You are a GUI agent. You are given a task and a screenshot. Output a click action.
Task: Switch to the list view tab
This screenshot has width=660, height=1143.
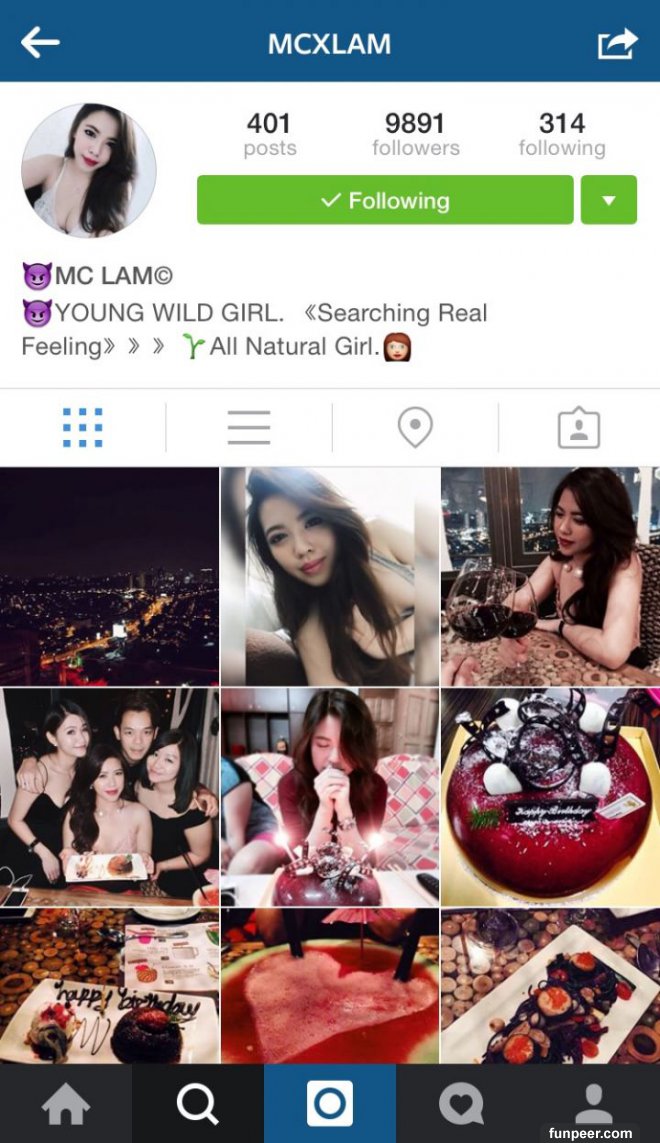coord(248,428)
